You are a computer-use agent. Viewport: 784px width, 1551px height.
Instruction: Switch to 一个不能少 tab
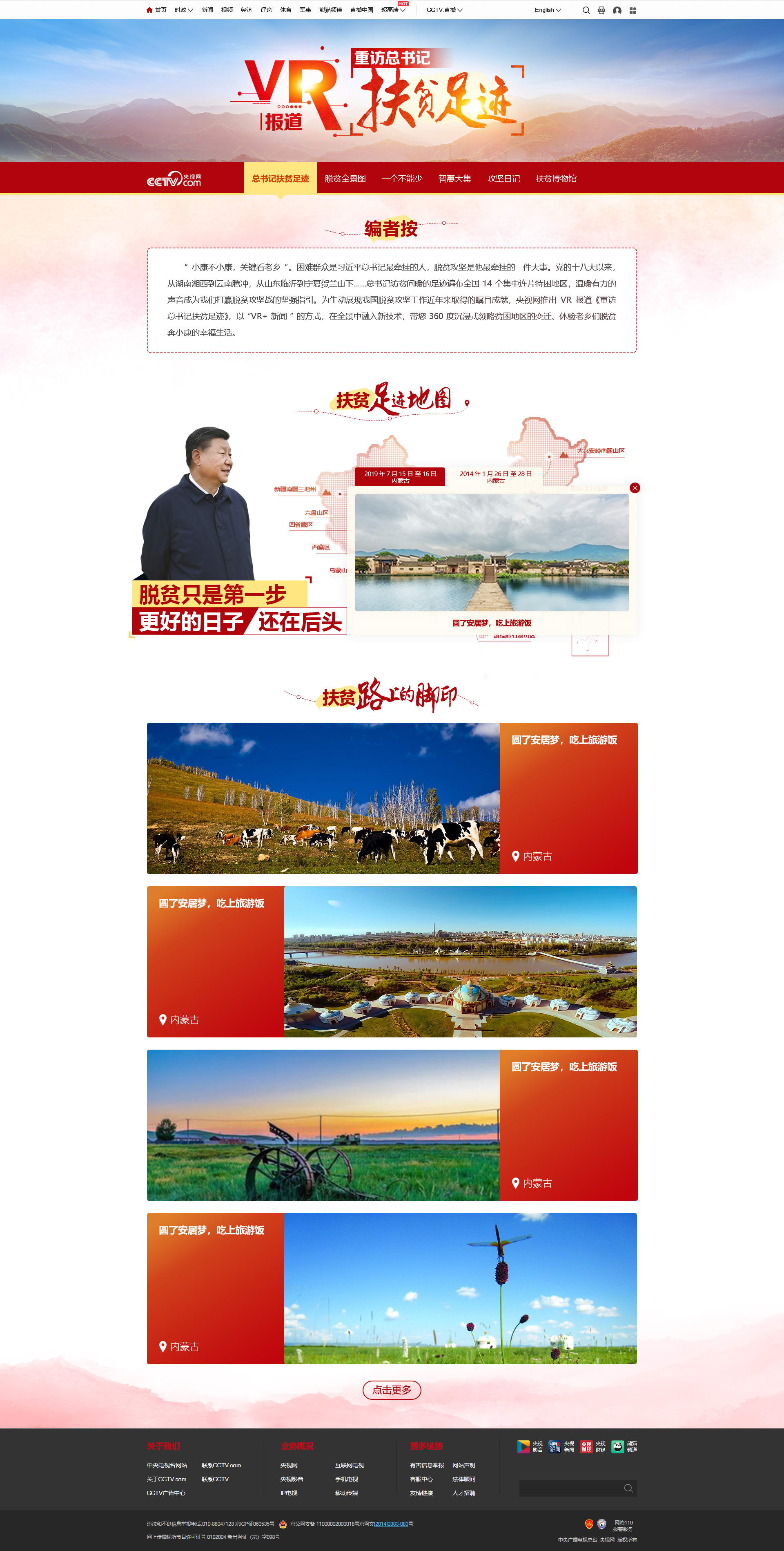pos(401,179)
